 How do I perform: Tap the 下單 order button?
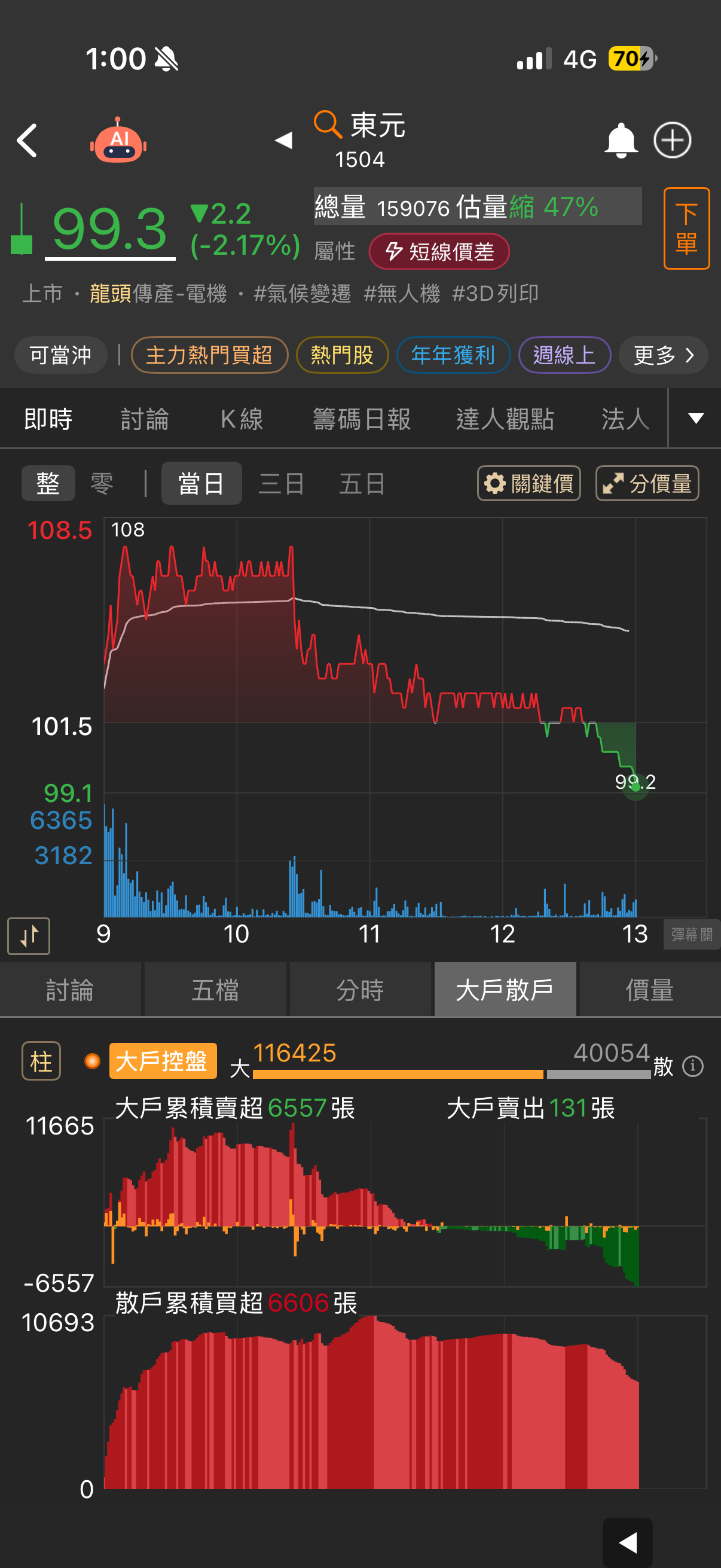686,228
